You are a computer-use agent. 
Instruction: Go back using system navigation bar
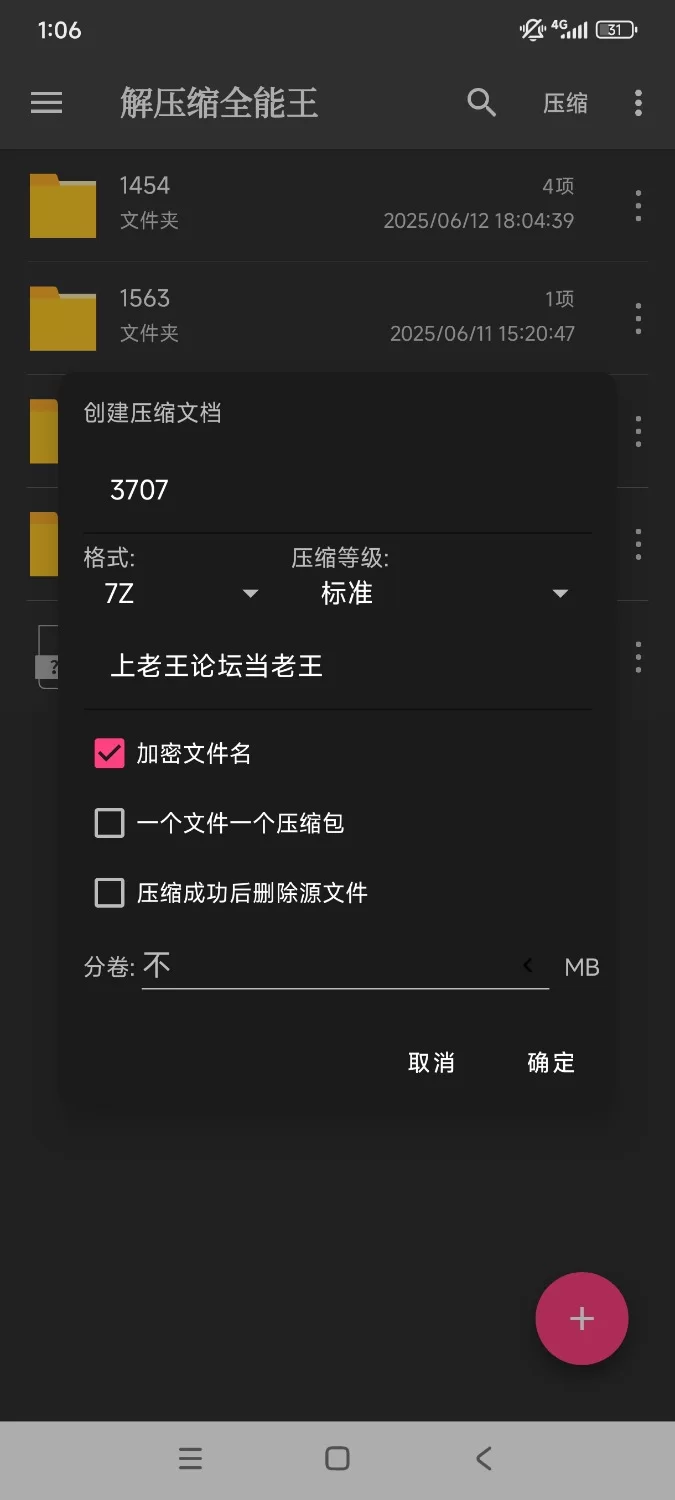[484, 1458]
